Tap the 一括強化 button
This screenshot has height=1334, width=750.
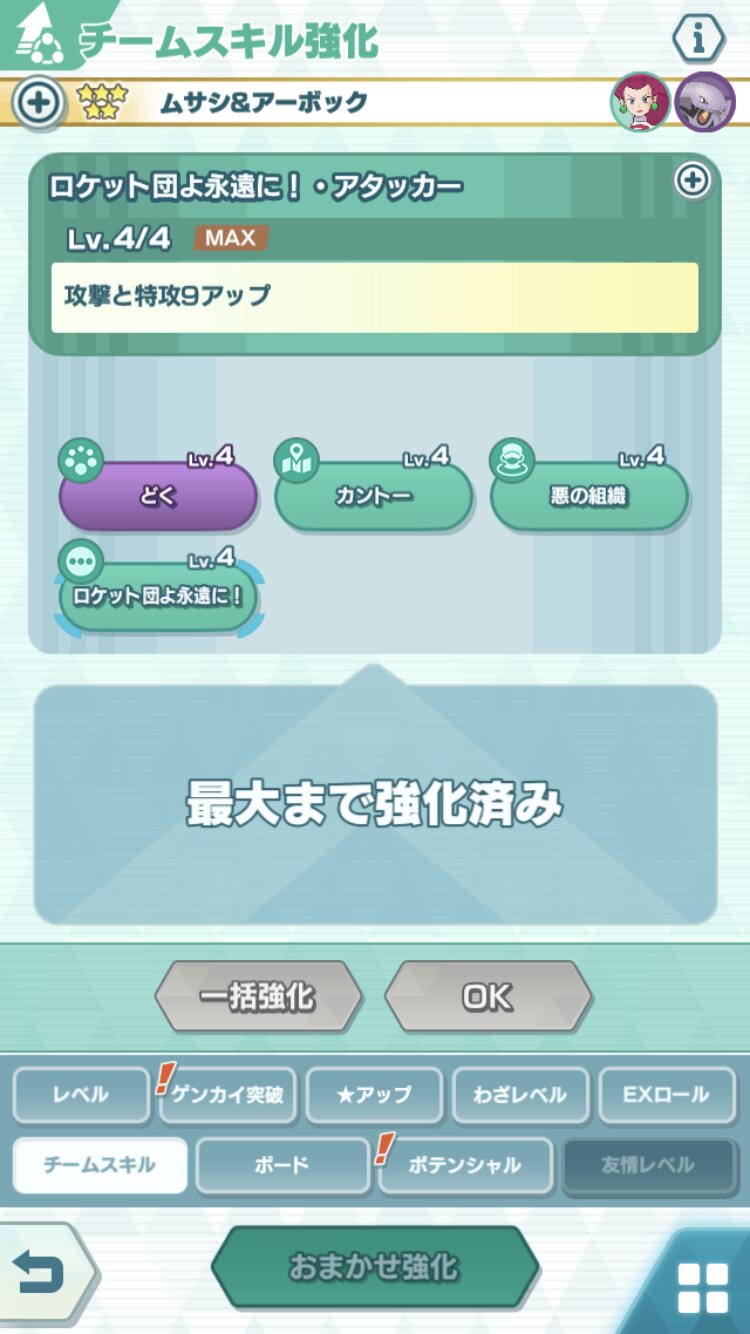(x=258, y=996)
